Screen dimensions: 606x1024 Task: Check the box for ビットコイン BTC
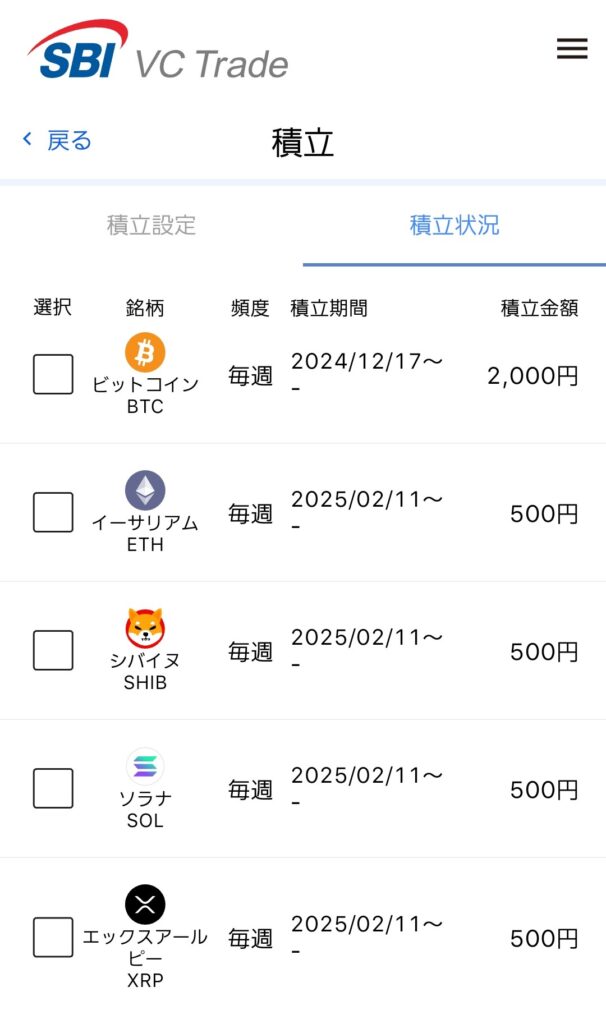pyautogui.click(x=53, y=375)
